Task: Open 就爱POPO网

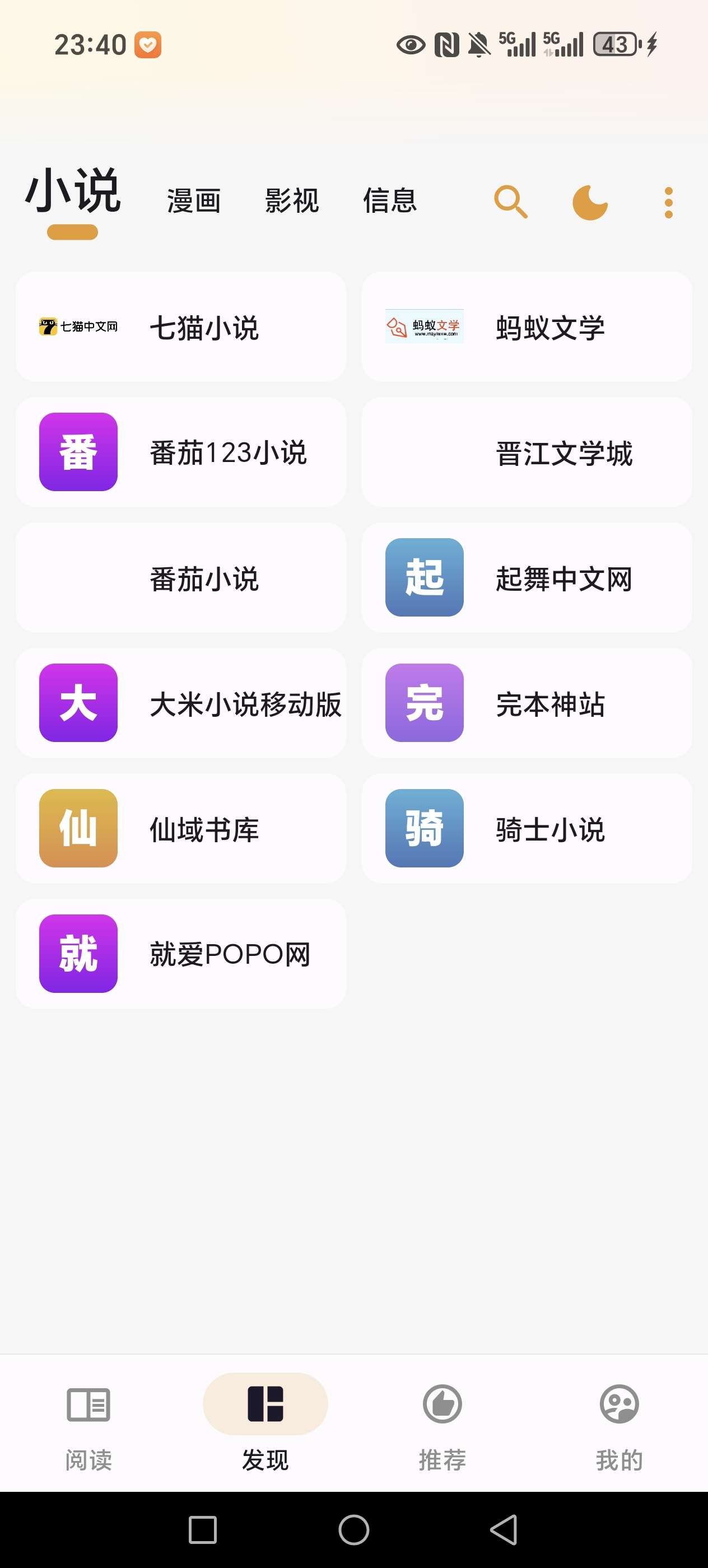Action: [181, 954]
